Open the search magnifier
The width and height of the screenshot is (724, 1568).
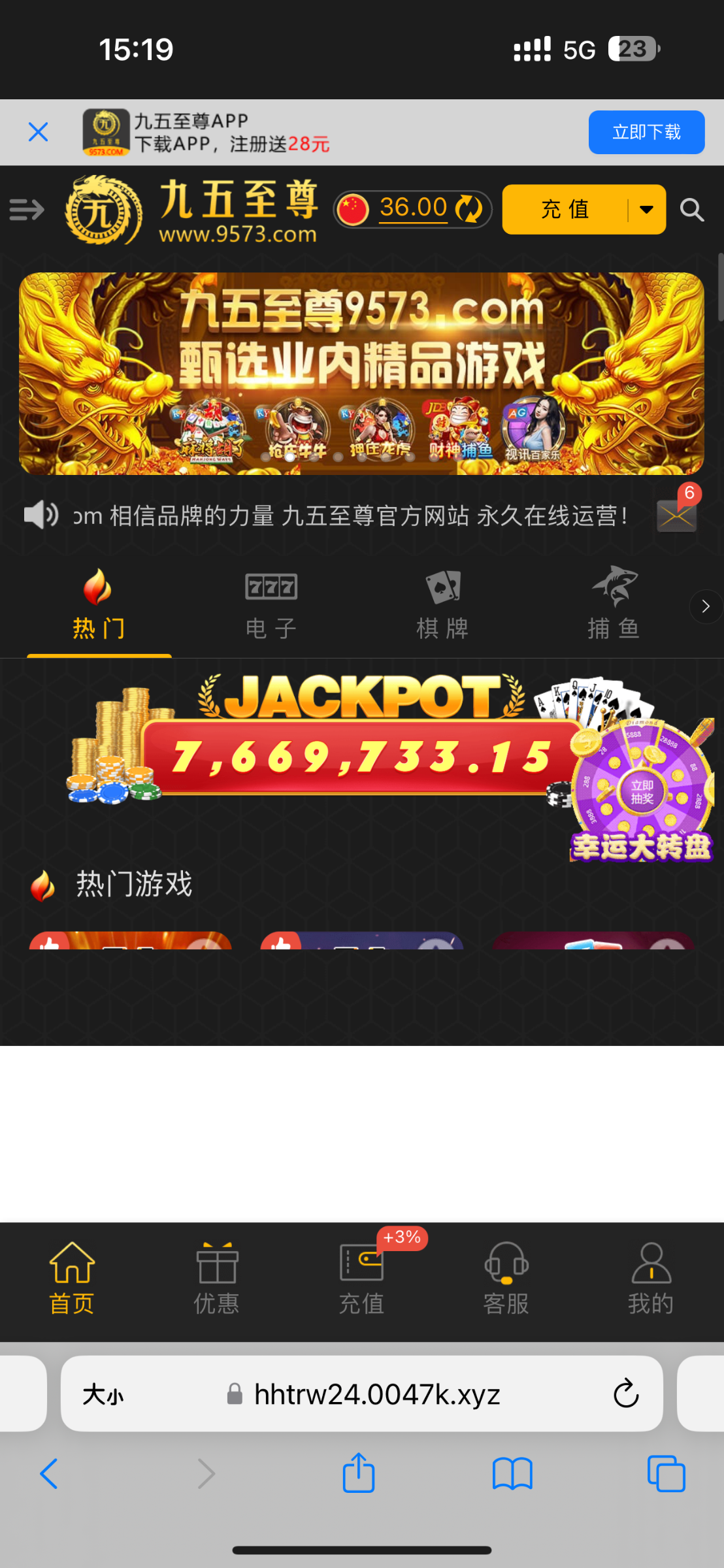pos(691,210)
